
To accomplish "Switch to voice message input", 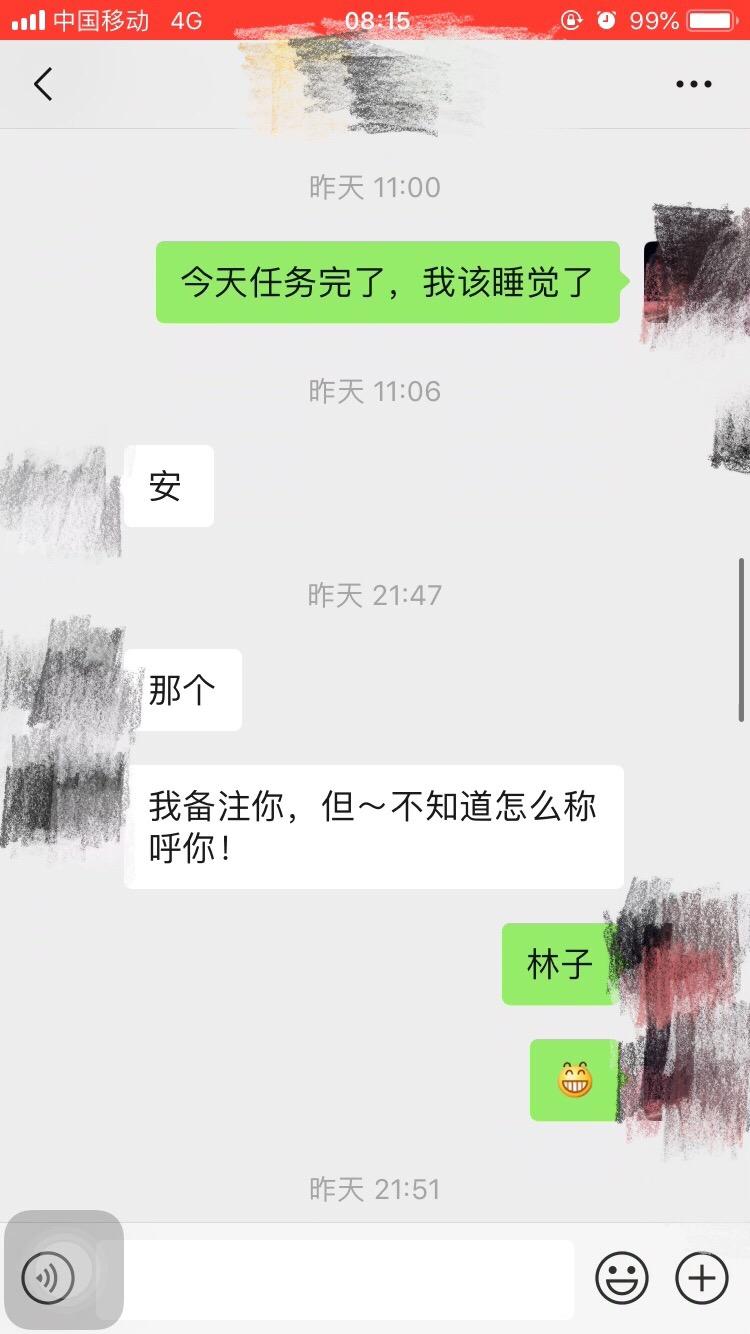I will [48, 1277].
